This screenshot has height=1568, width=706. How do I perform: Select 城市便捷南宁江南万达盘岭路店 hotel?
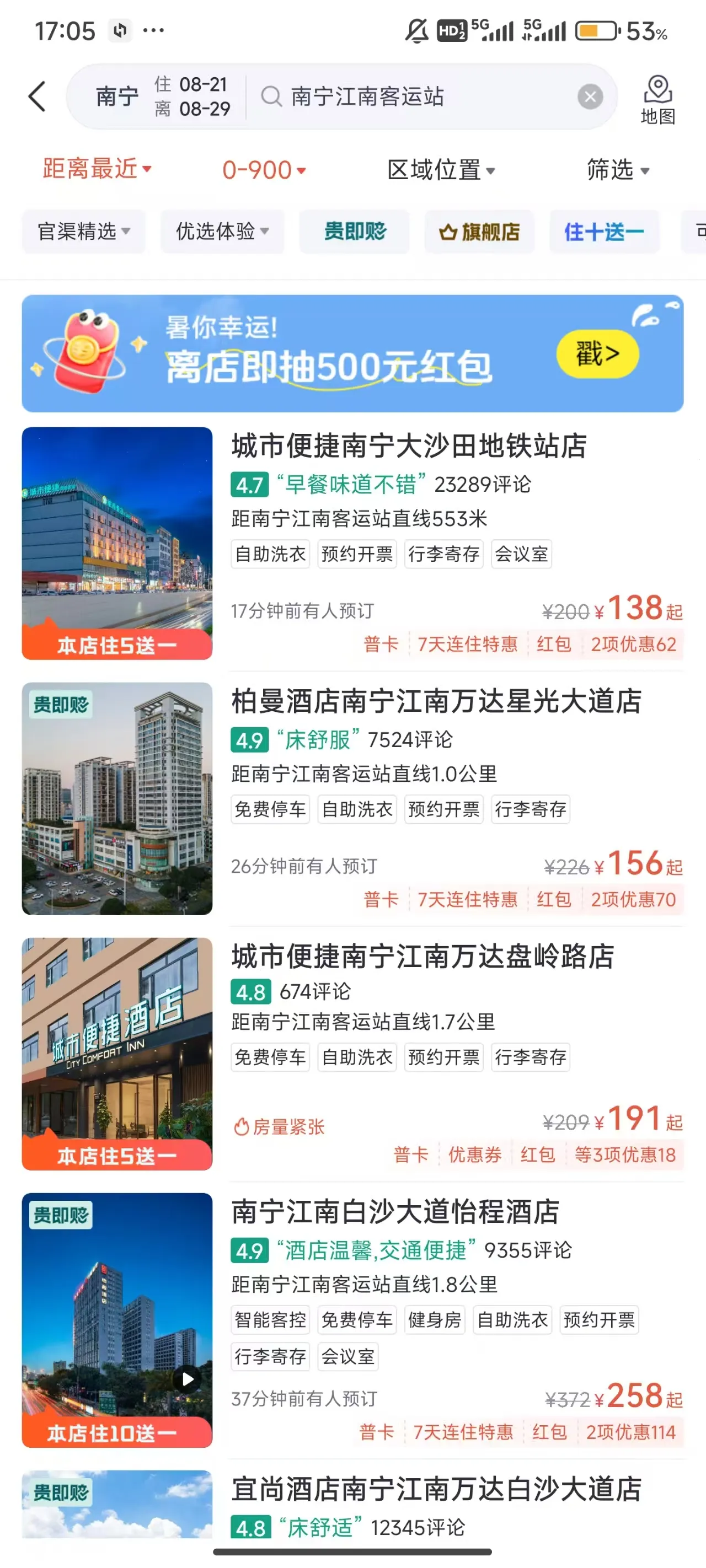pos(422,956)
